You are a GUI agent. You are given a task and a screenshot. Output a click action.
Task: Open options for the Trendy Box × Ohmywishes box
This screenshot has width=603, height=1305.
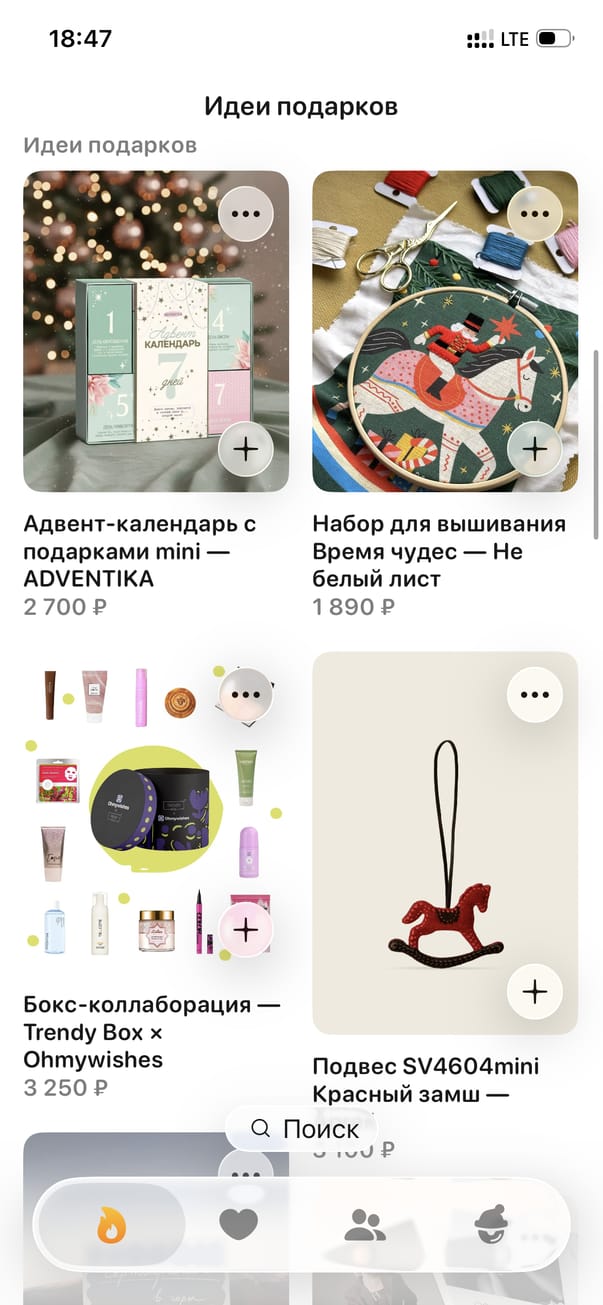point(245,694)
